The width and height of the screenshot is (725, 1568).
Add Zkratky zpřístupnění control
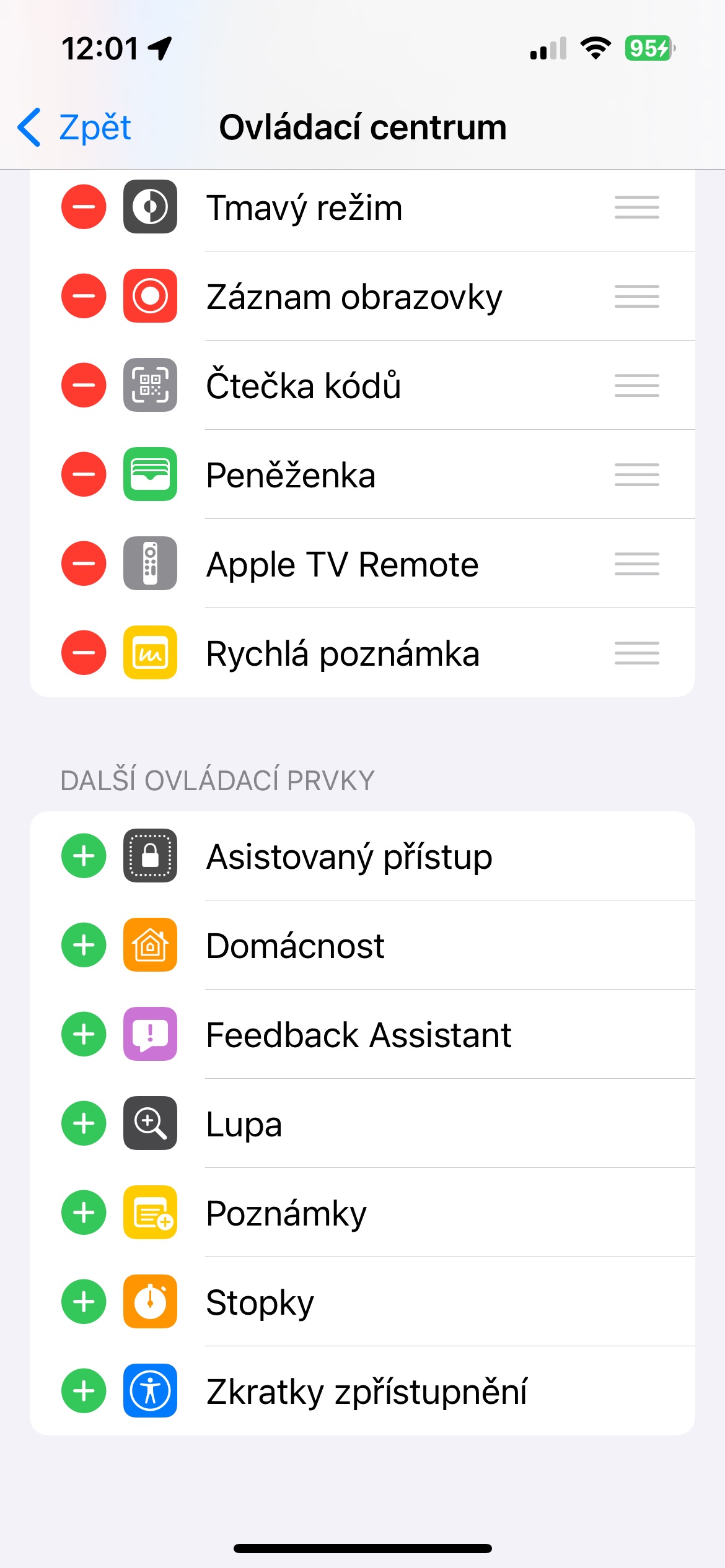pos(84,1391)
